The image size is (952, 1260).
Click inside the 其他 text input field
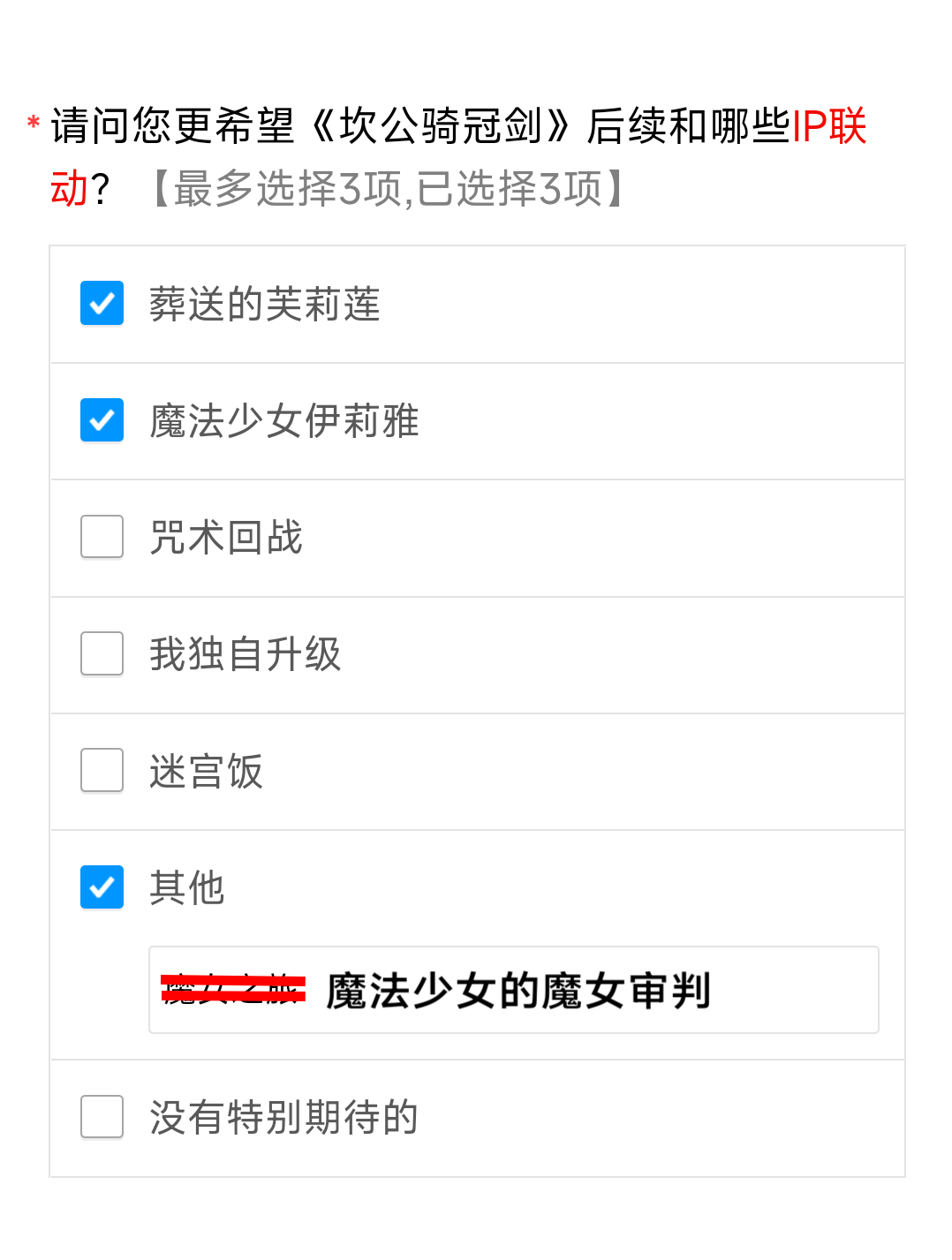coord(512,990)
